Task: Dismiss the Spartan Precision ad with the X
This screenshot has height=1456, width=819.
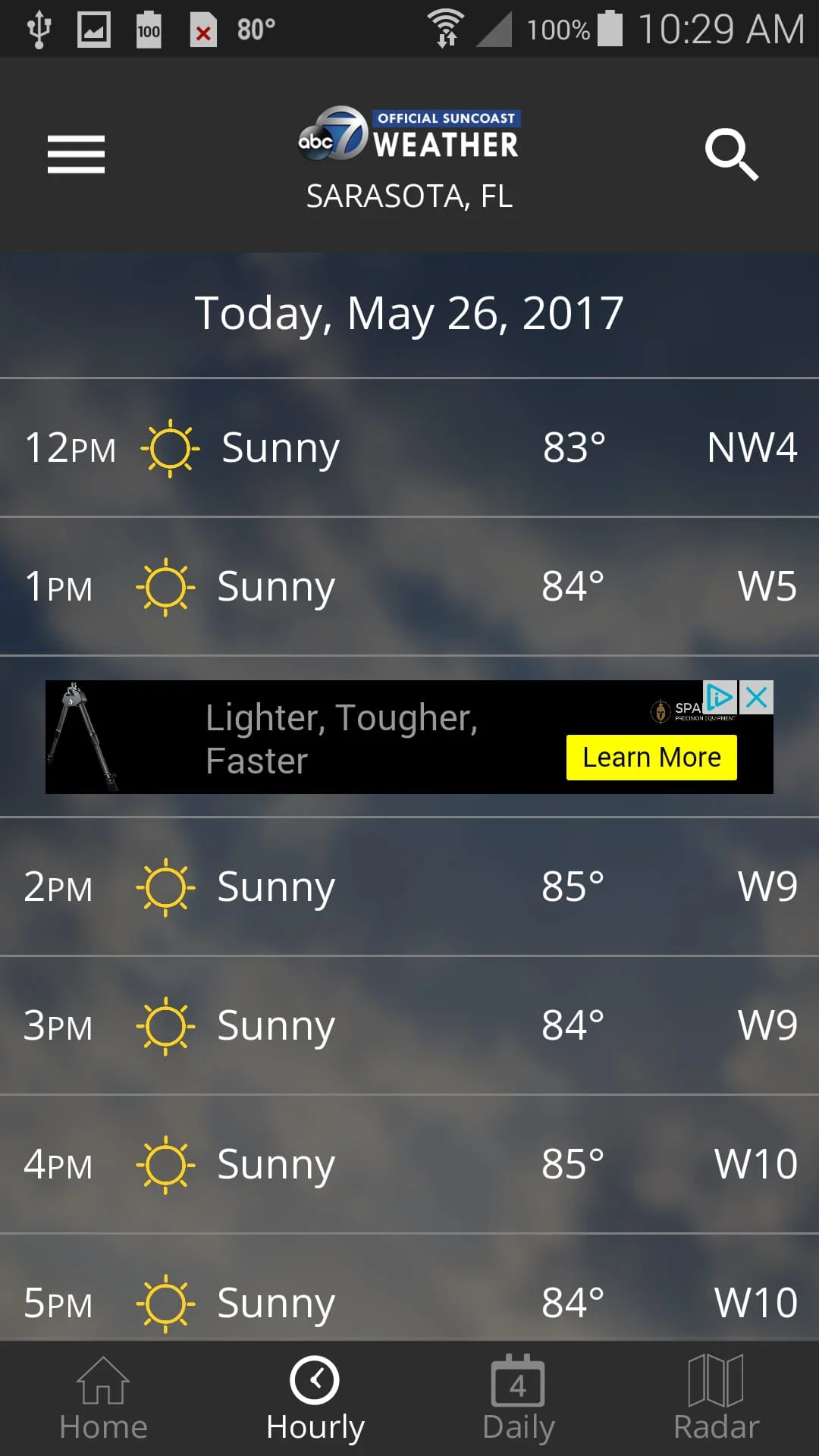Action: click(x=757, y=698)
